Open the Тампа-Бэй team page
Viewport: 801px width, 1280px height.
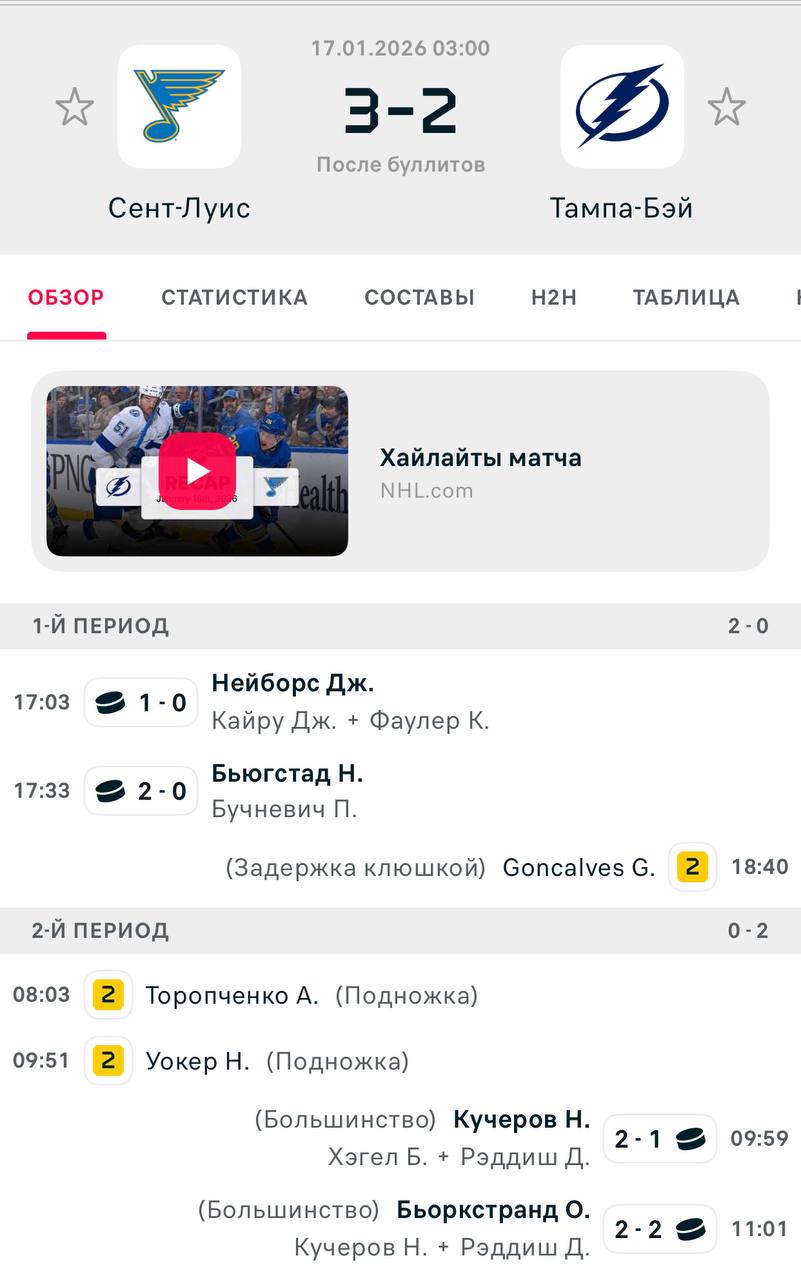point(622,108)
